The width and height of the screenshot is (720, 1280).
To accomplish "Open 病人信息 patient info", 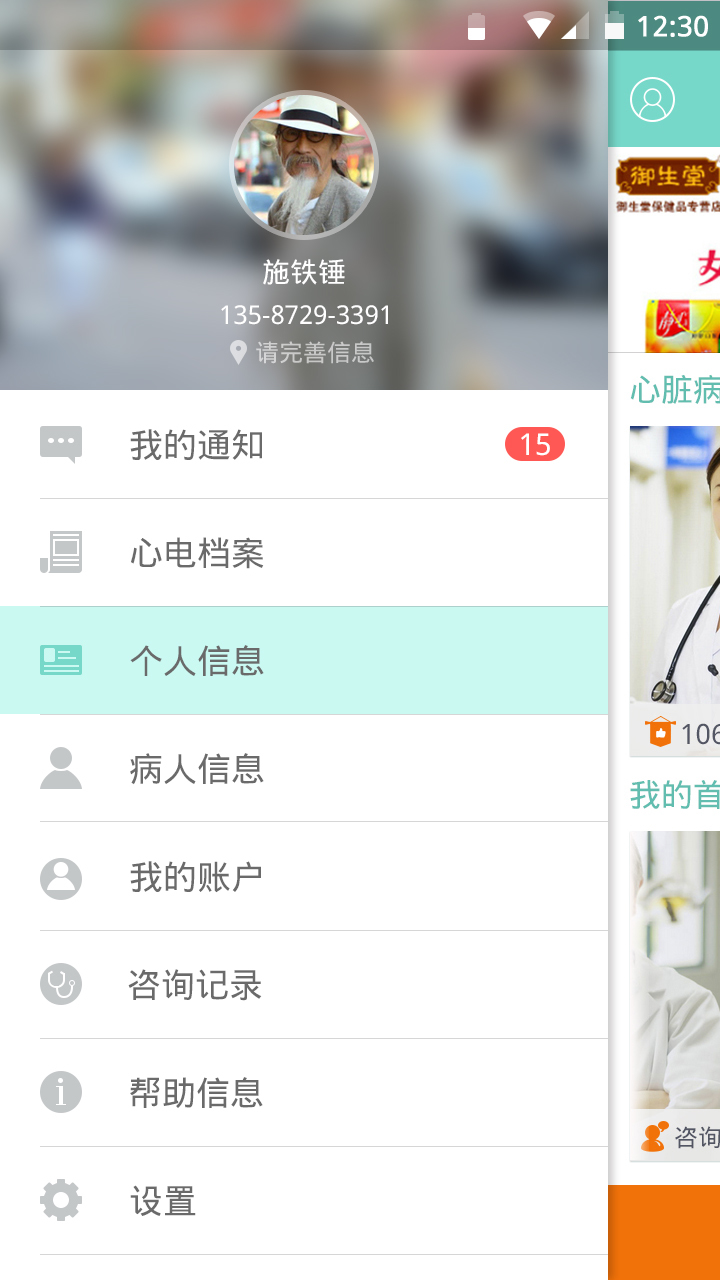I will [300, 769].
